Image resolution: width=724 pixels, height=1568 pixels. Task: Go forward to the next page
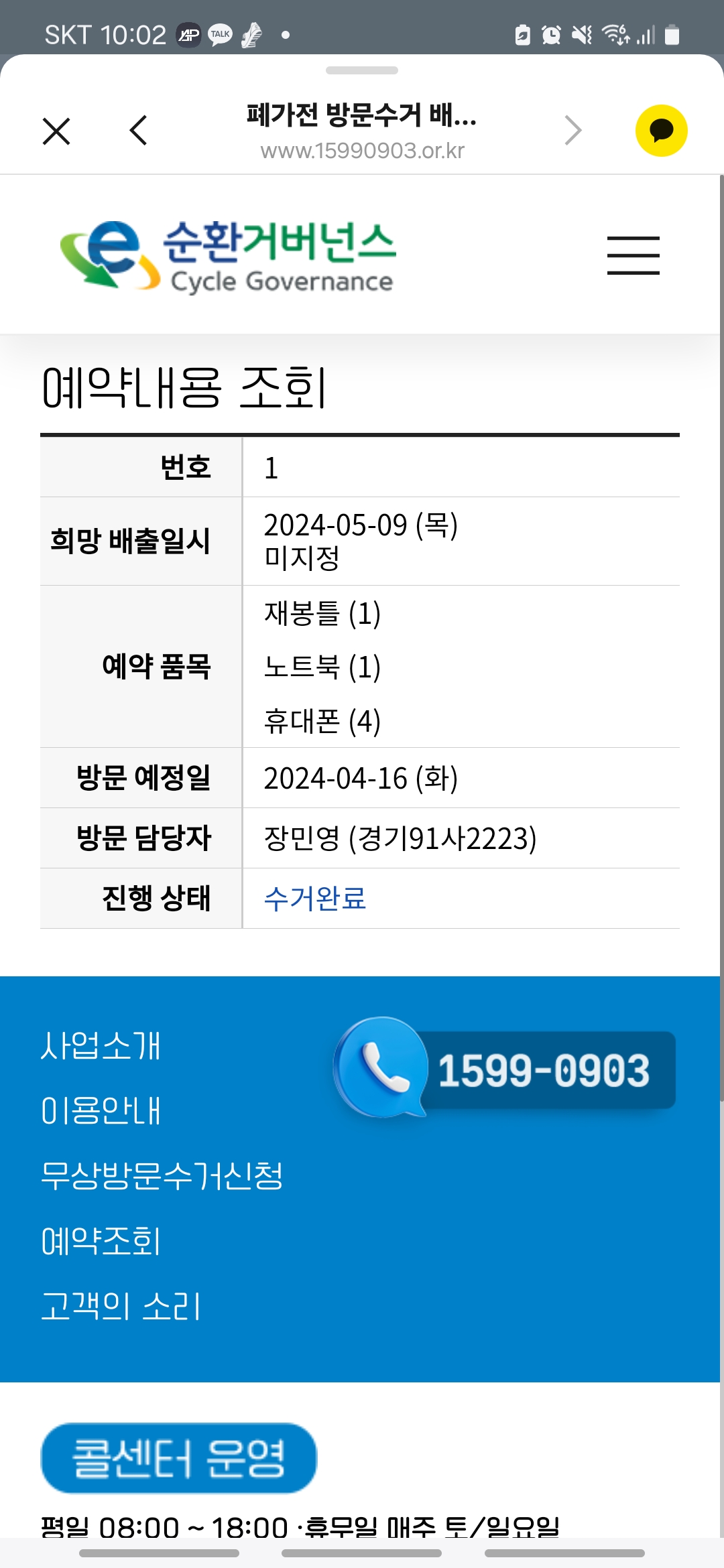[x=572, y=131]
